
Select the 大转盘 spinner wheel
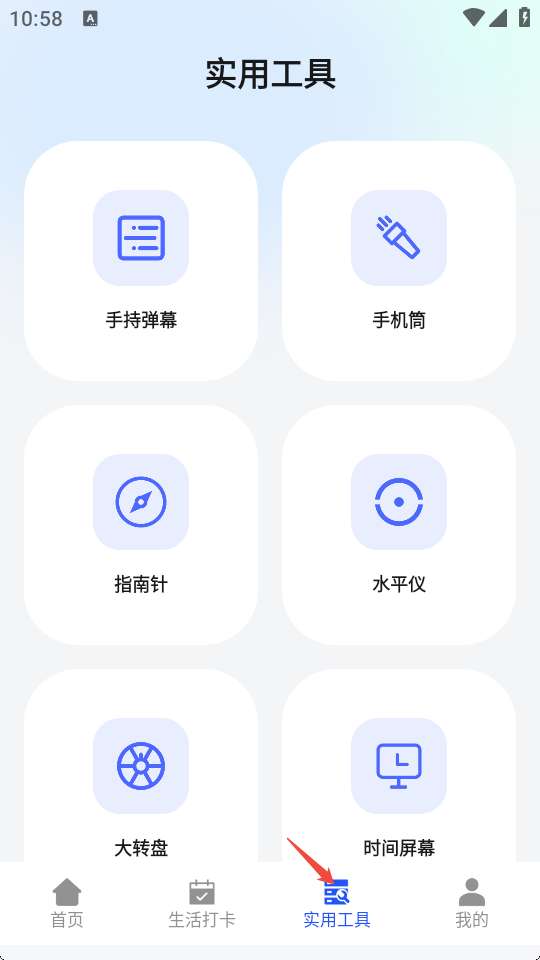[x=141, y=765]
